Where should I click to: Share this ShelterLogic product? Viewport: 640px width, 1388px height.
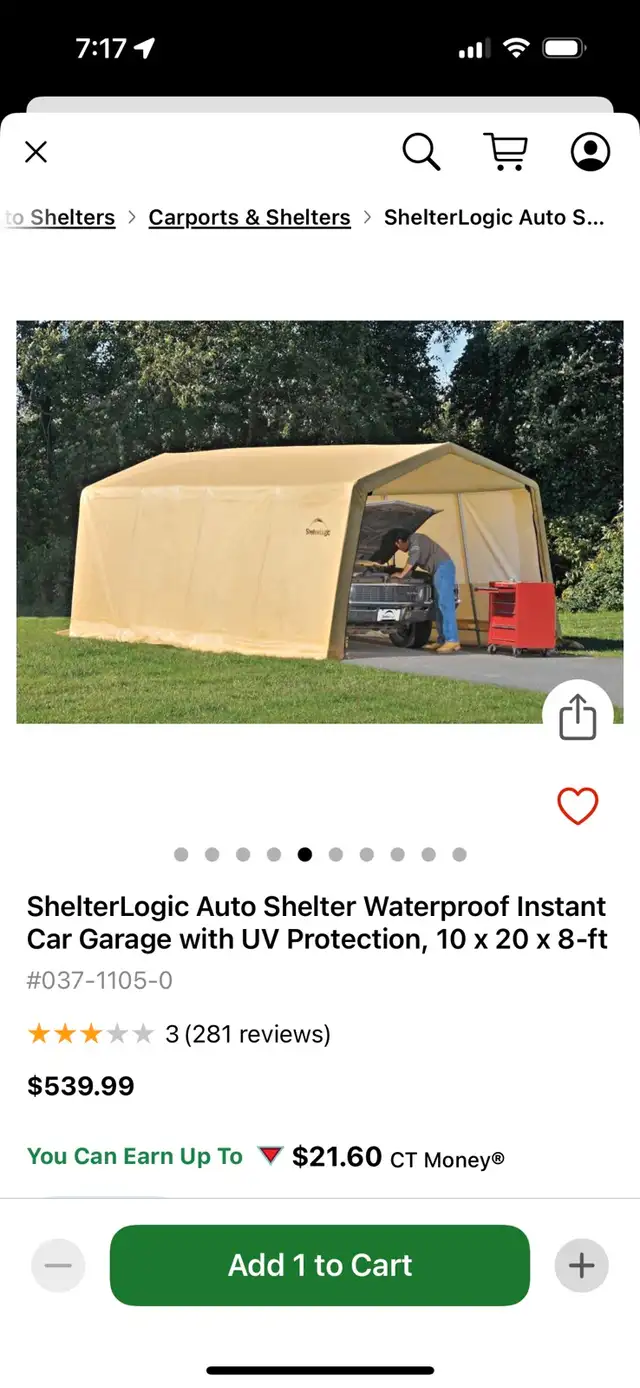[577, 717]
